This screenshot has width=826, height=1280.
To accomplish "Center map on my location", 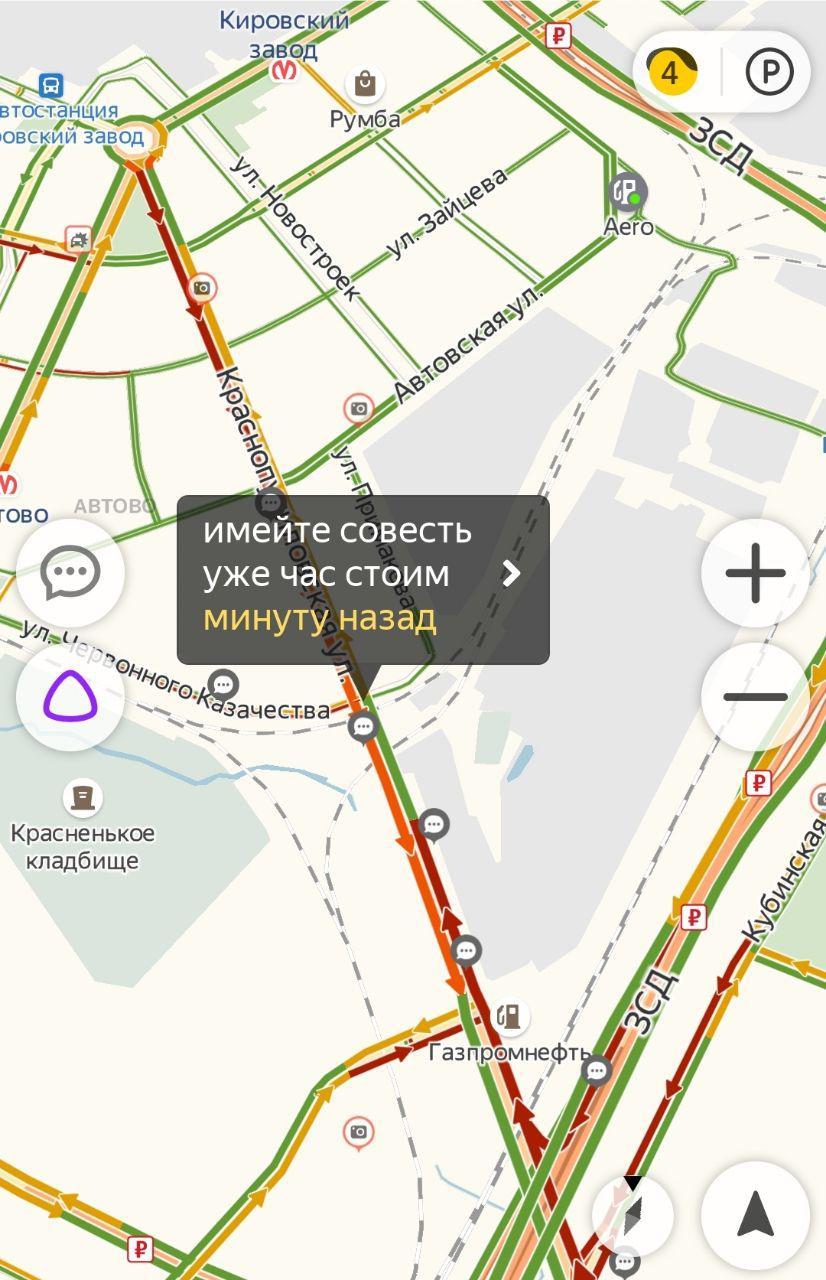I will (x=755, y=1215).
